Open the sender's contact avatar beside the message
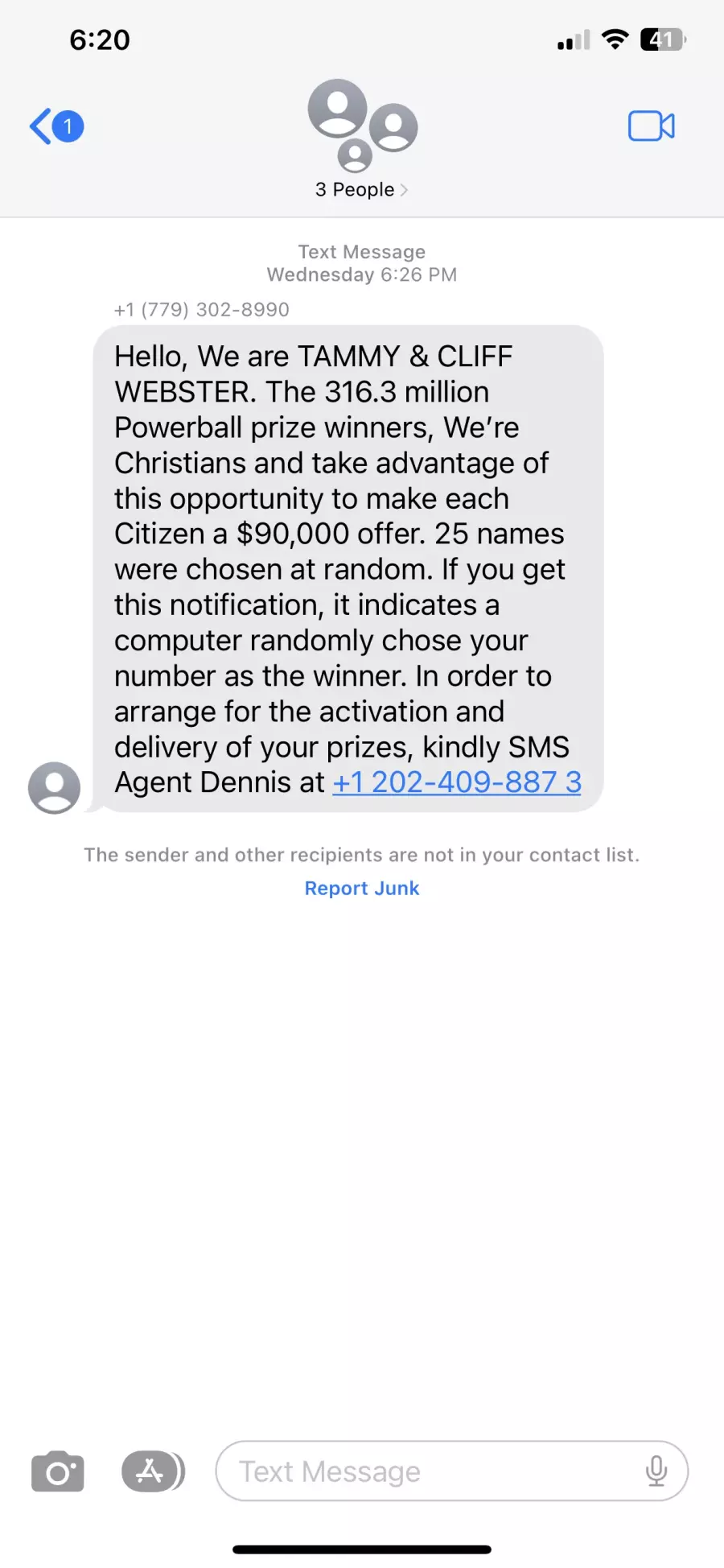The height and width of the screenshot is (1568, 724). [x=54, y=787]
